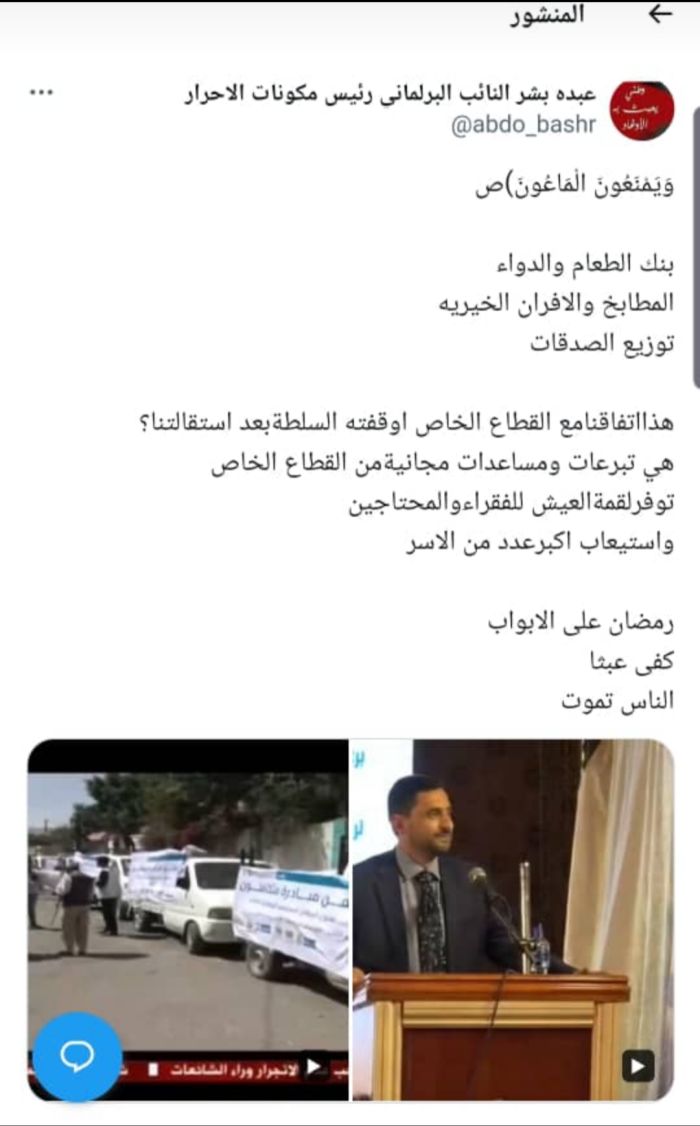
Task: Open the post's three-dot overflow menu
Action: point(41,93)
